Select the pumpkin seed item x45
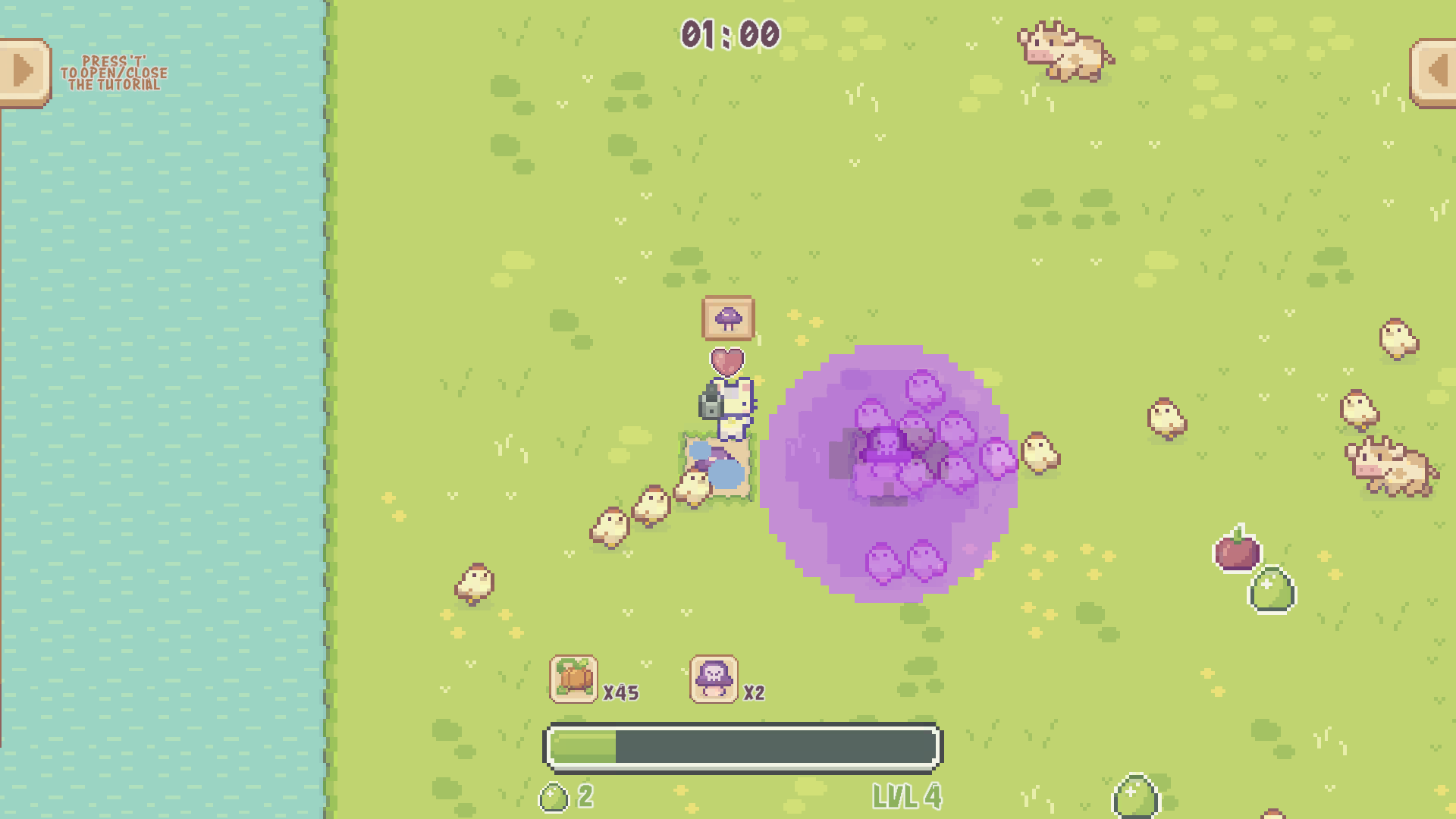 pos(573,679)
